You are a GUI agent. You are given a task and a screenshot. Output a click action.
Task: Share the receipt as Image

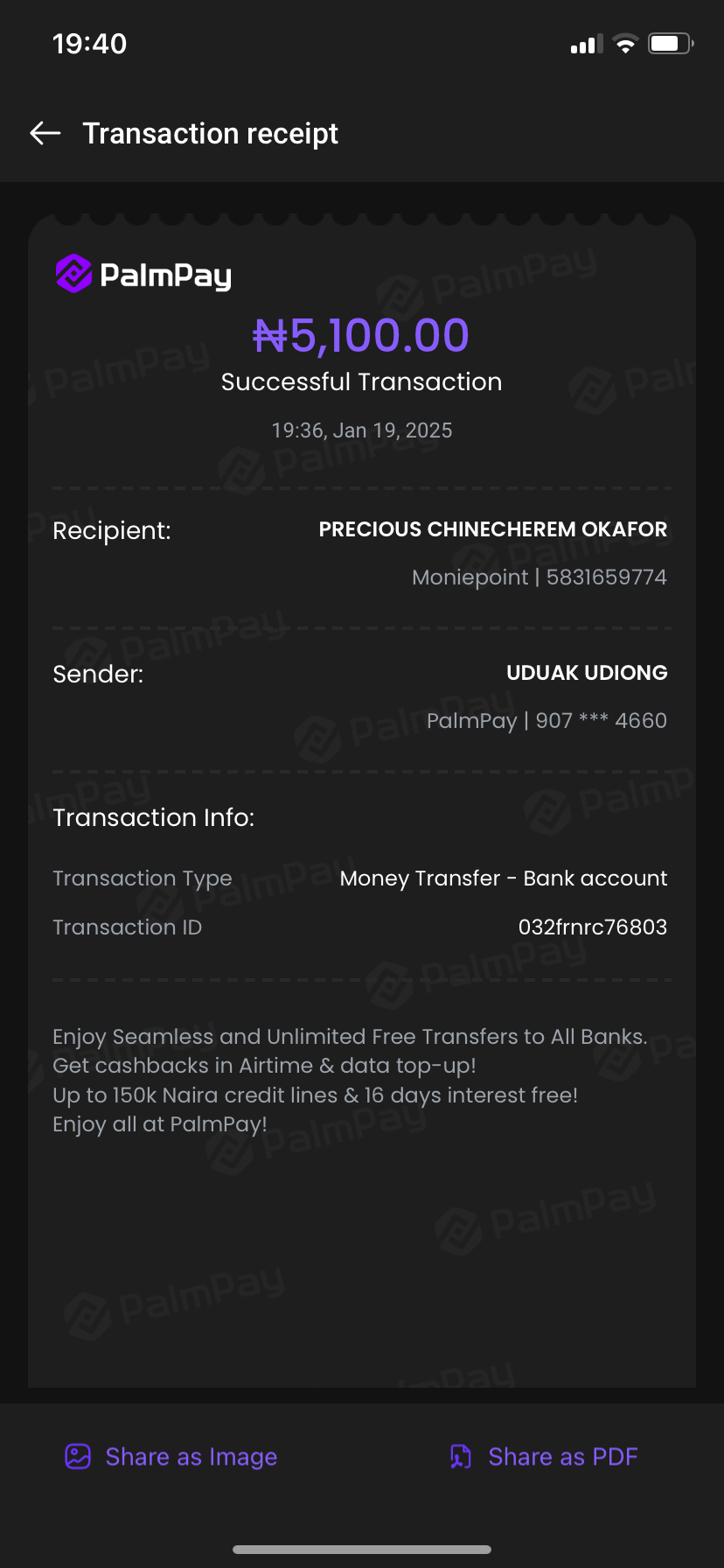[x=171, y=1457]
